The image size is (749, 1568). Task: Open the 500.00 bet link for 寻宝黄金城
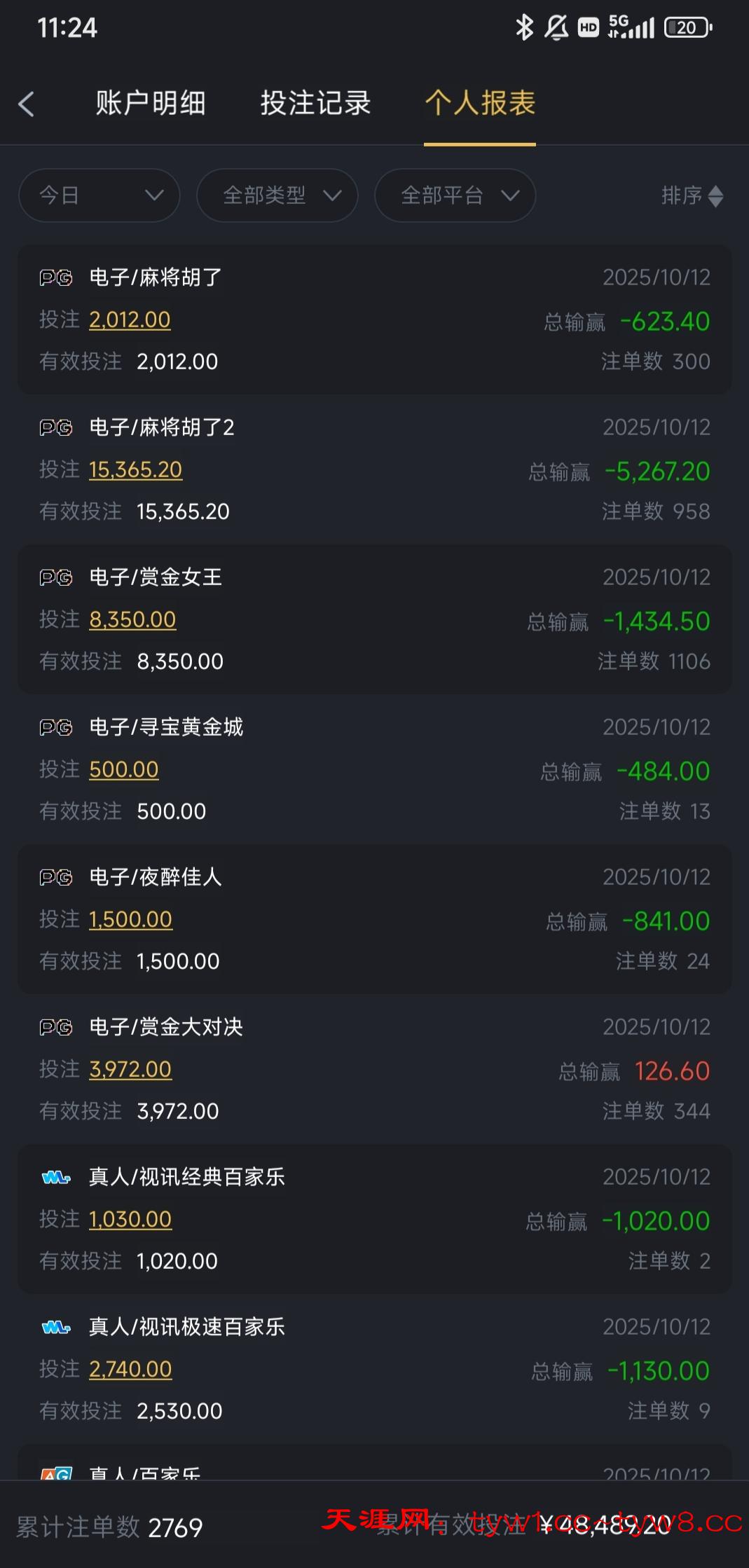(124, 770)
